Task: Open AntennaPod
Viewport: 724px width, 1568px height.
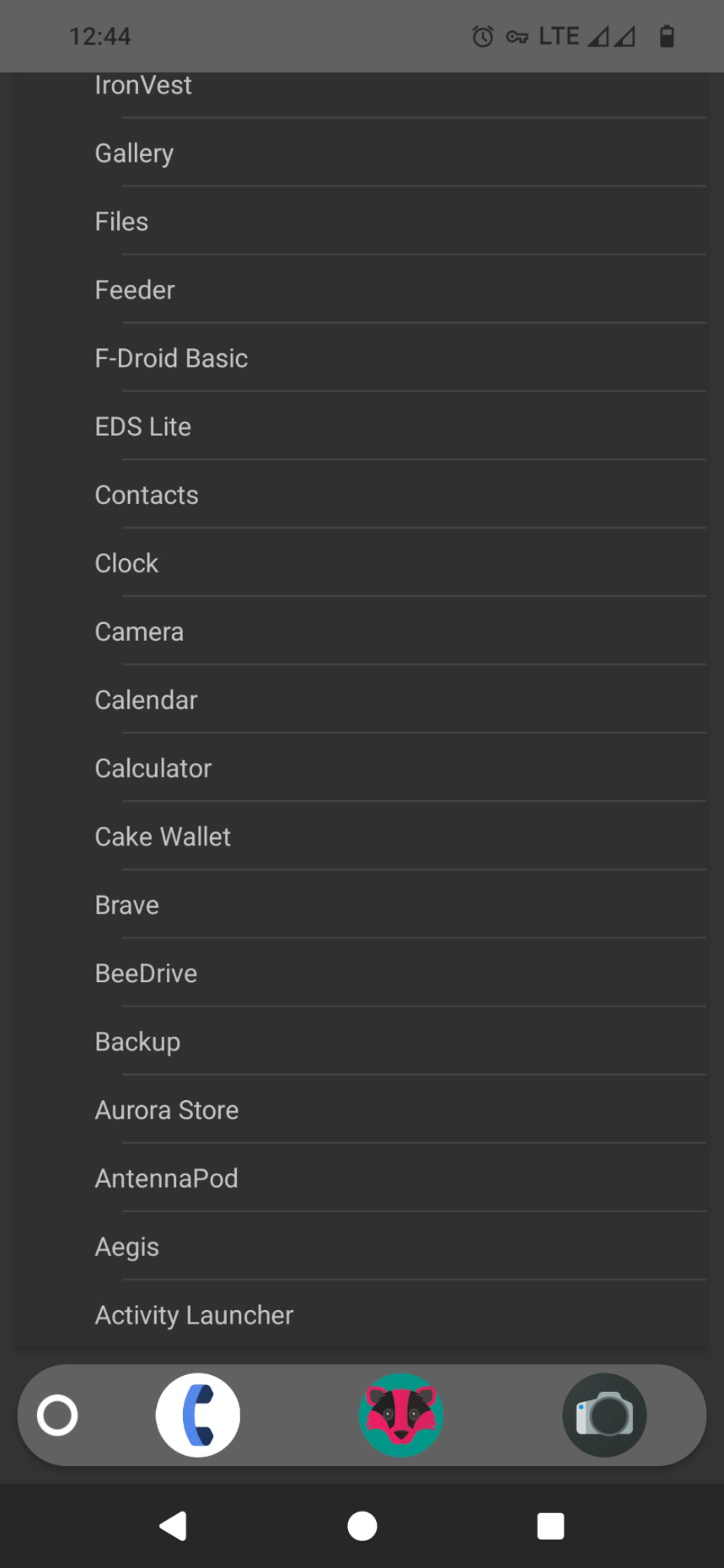Action: pos(167,1179)
